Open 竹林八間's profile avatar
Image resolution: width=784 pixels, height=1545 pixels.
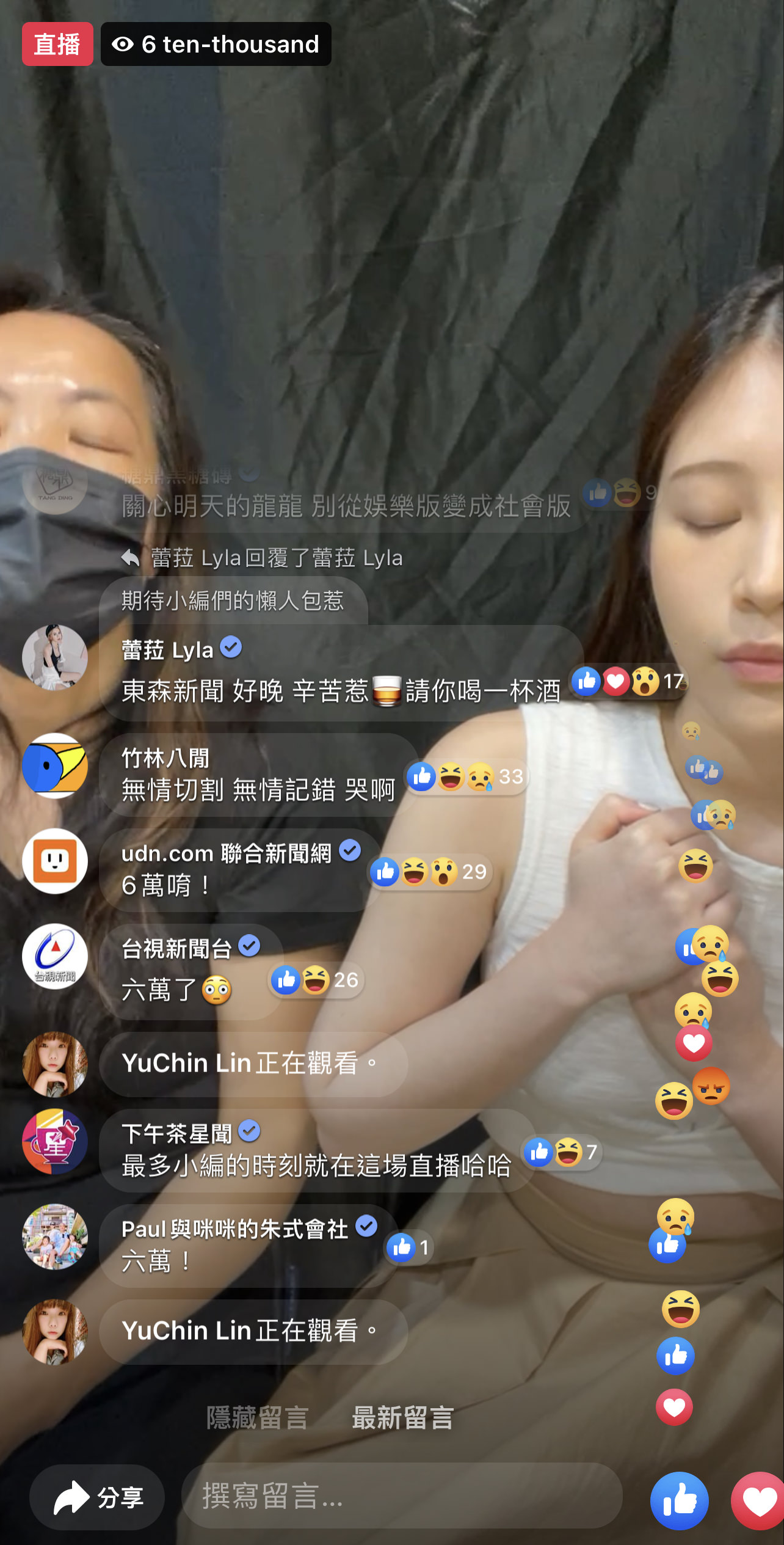pos(55,765)
